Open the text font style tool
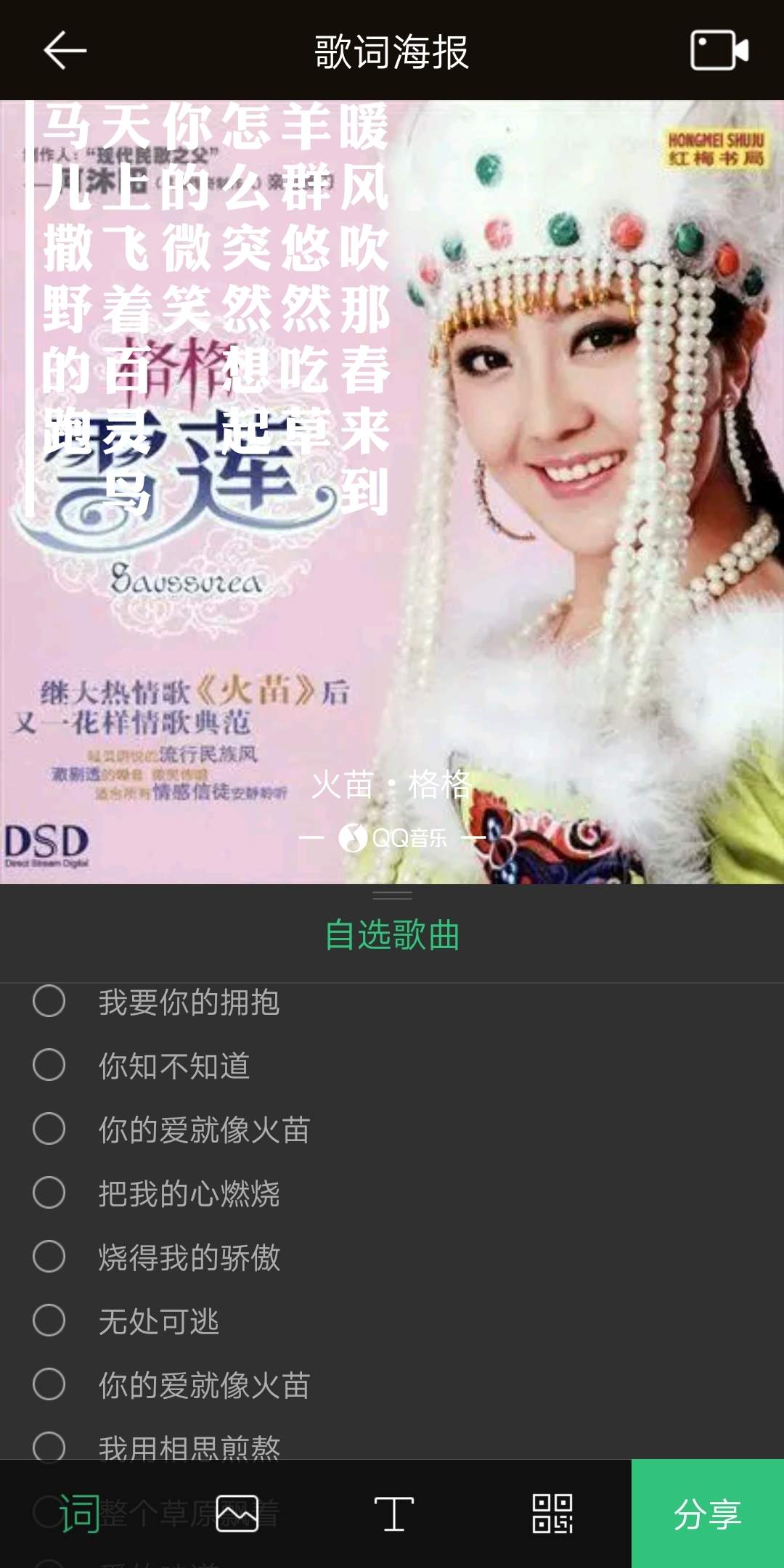The height and width of the screenshot is (1568, 784). [x=393, y=1514]
